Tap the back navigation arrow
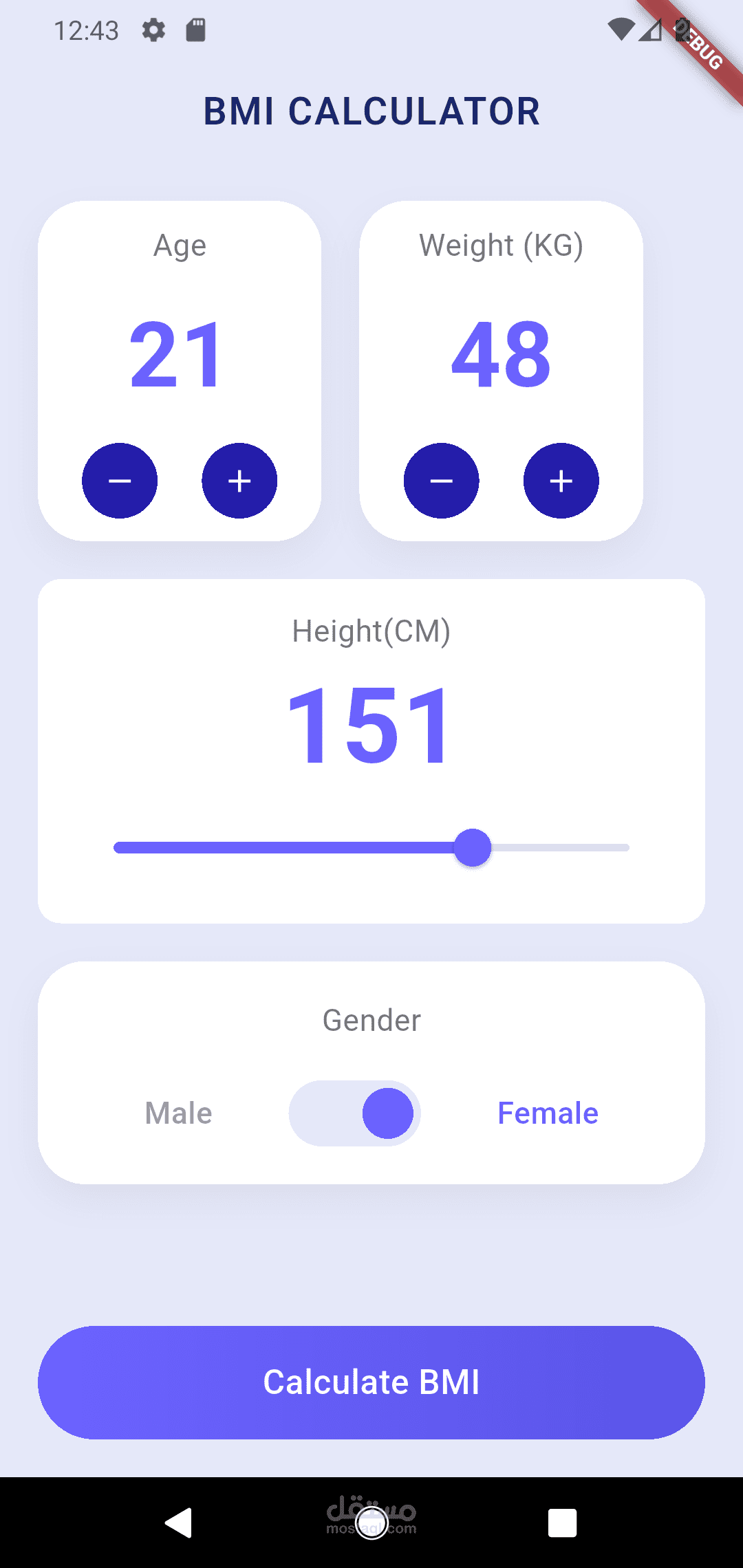743x1568 pixels. [x=178, y=1521]
